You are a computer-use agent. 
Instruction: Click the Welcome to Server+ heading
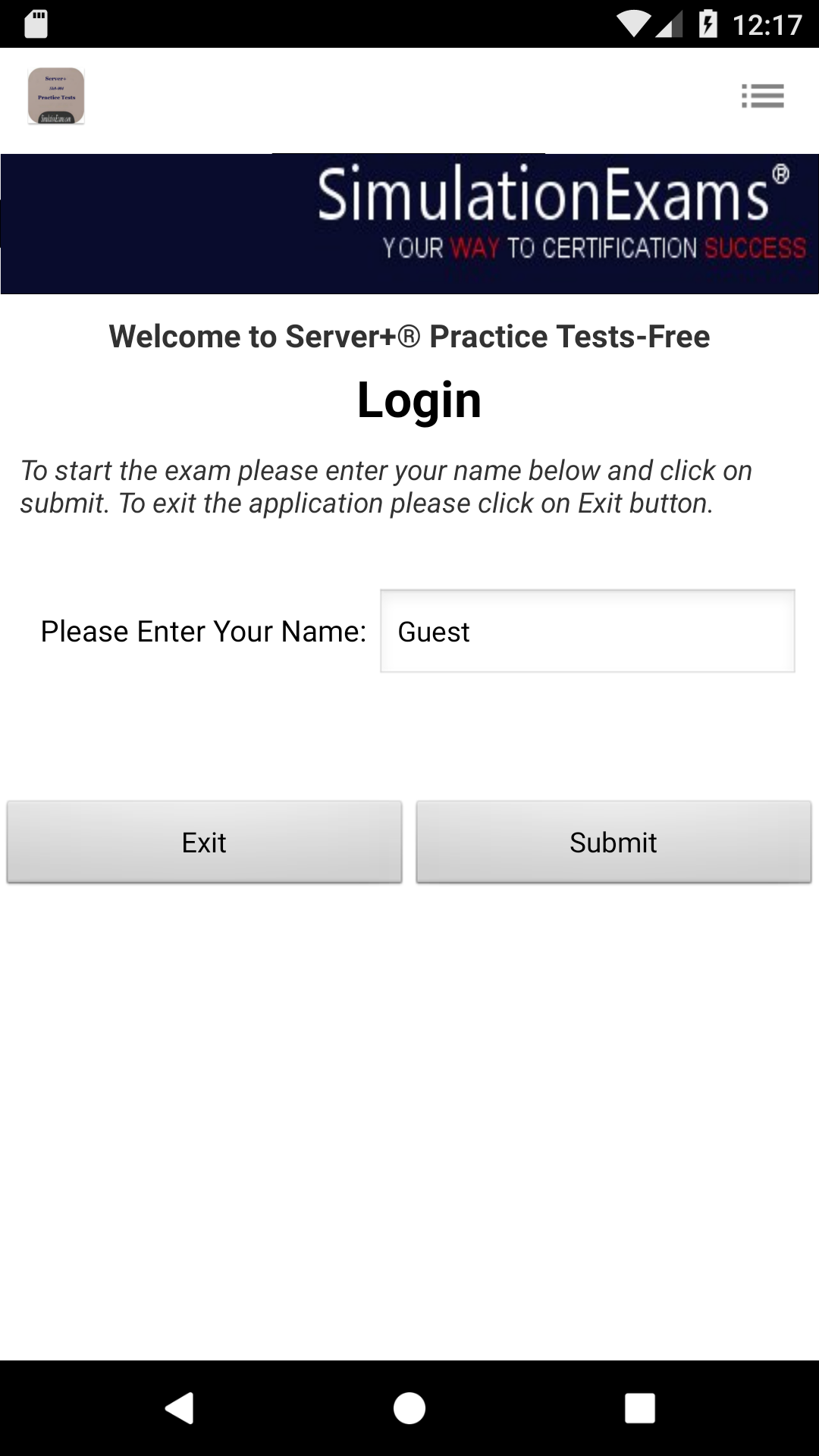(409, 336)
